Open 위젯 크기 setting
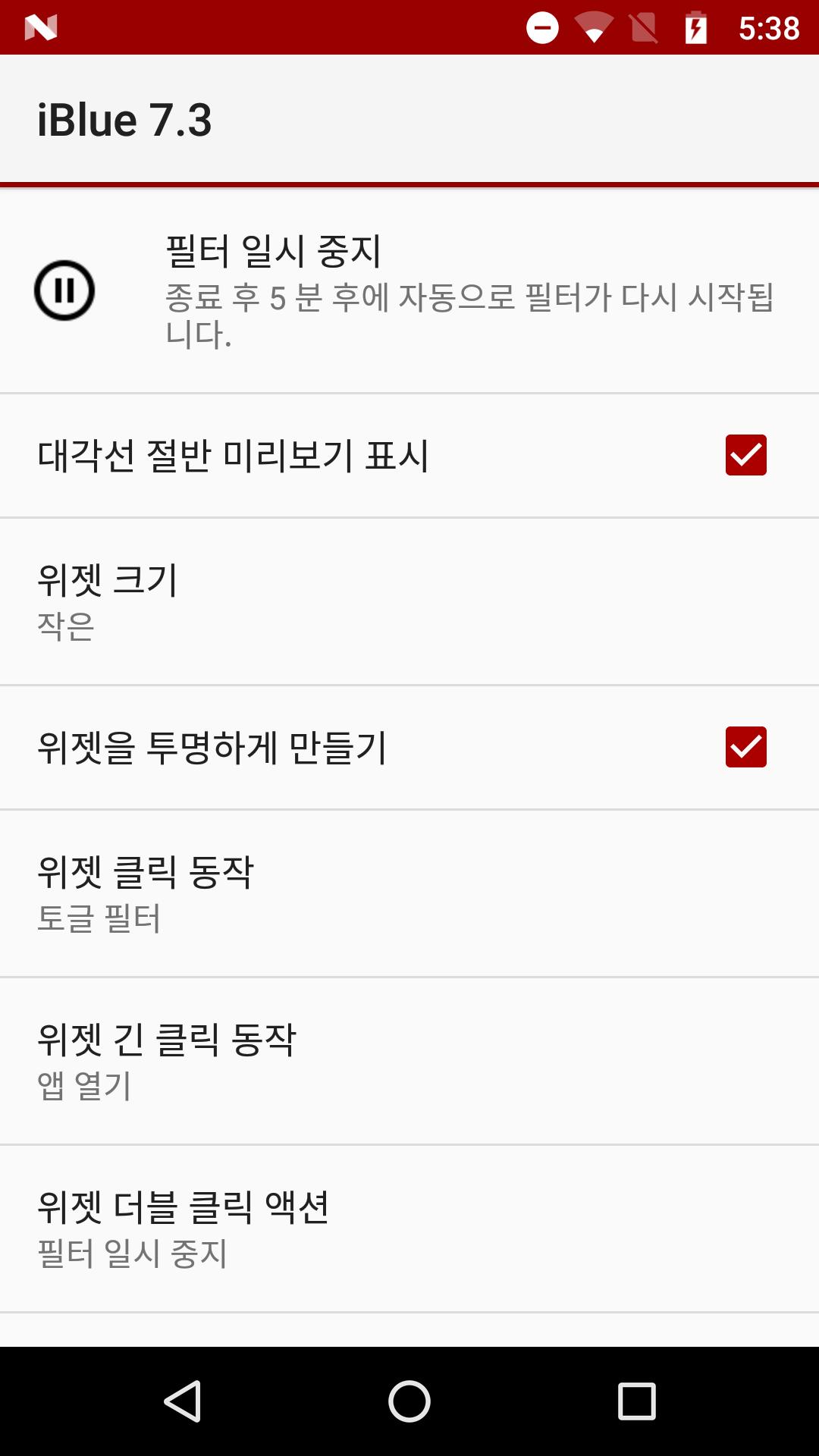The height and width of the screenshot is (1456, 819). pyautogui.click(x=409, y=602)
